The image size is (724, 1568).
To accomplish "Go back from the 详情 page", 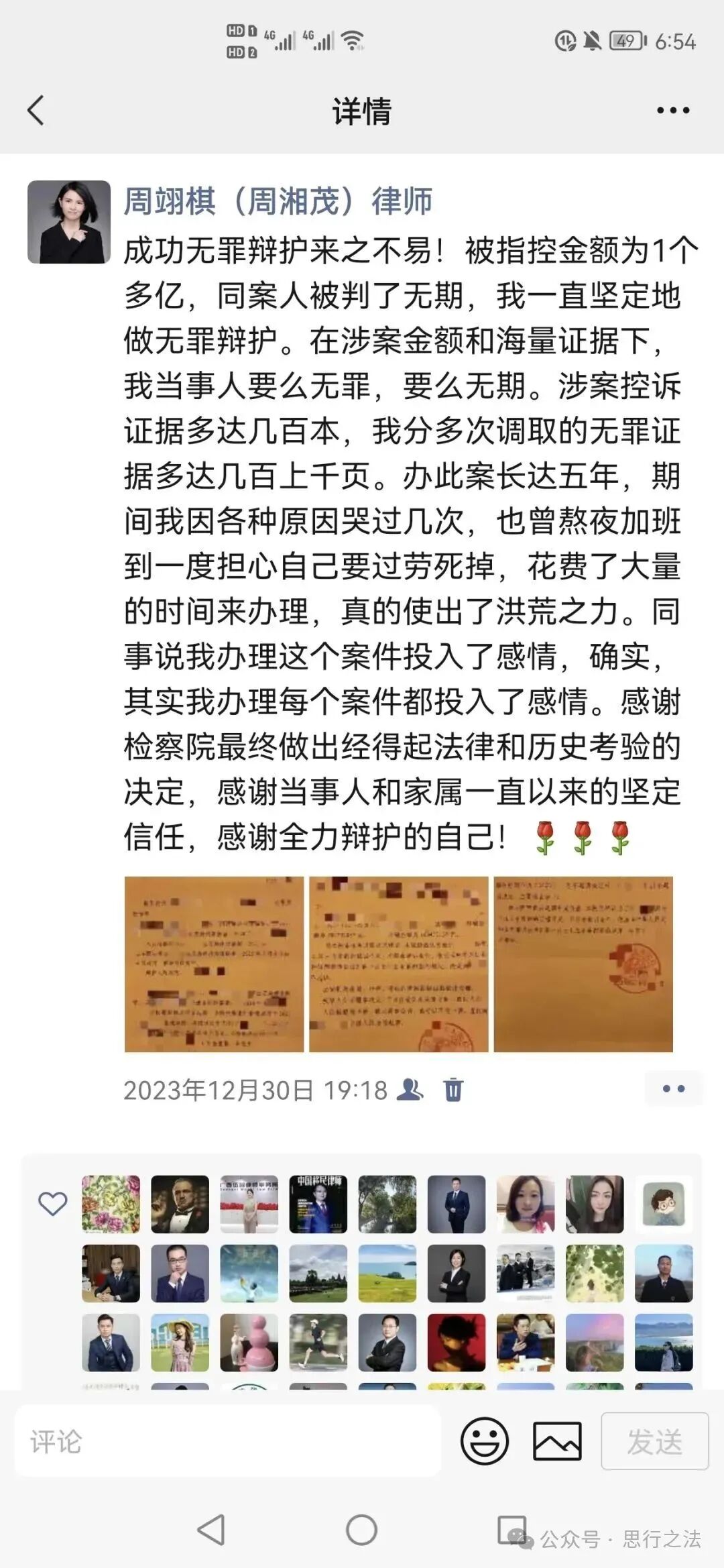I will click(x=36, y=111).
